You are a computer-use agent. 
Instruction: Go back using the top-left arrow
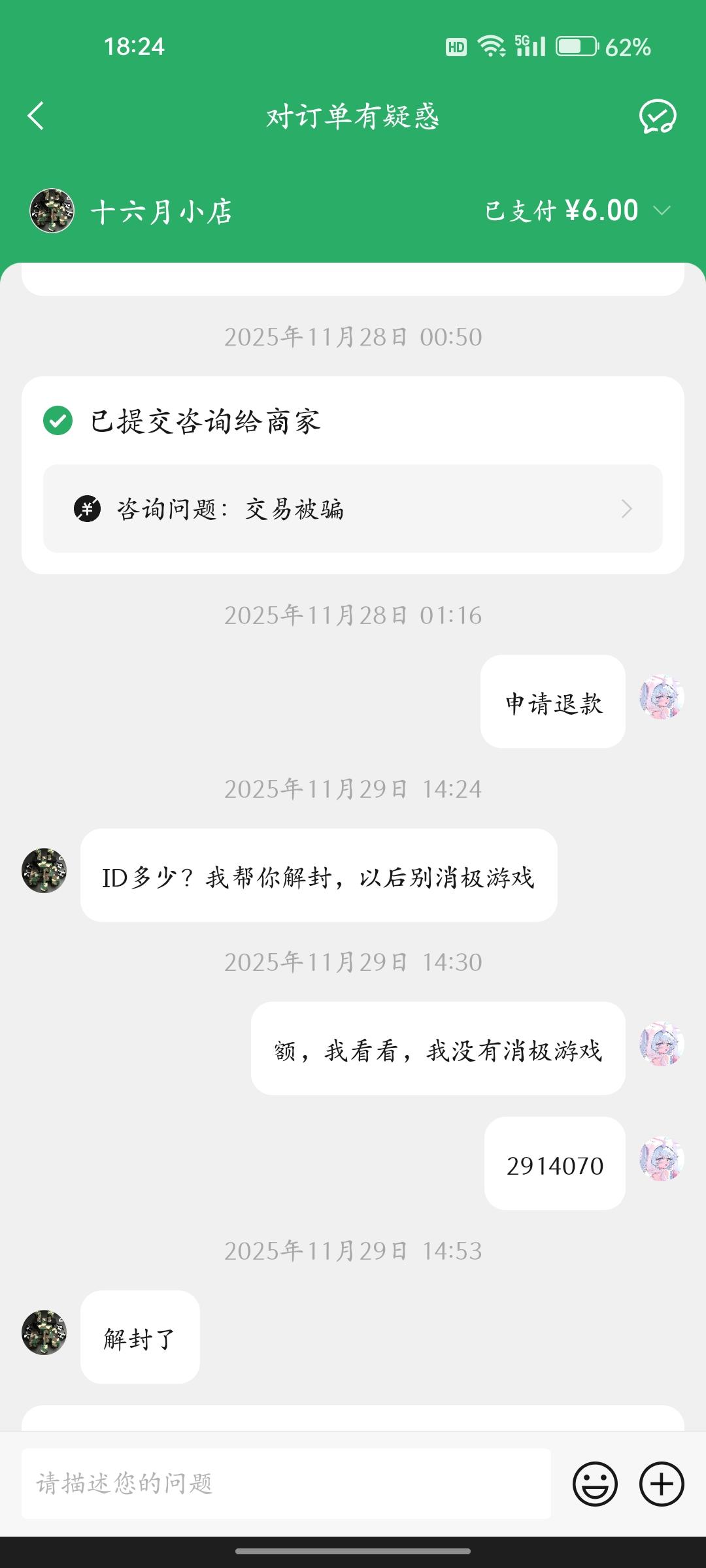point(37,116)
